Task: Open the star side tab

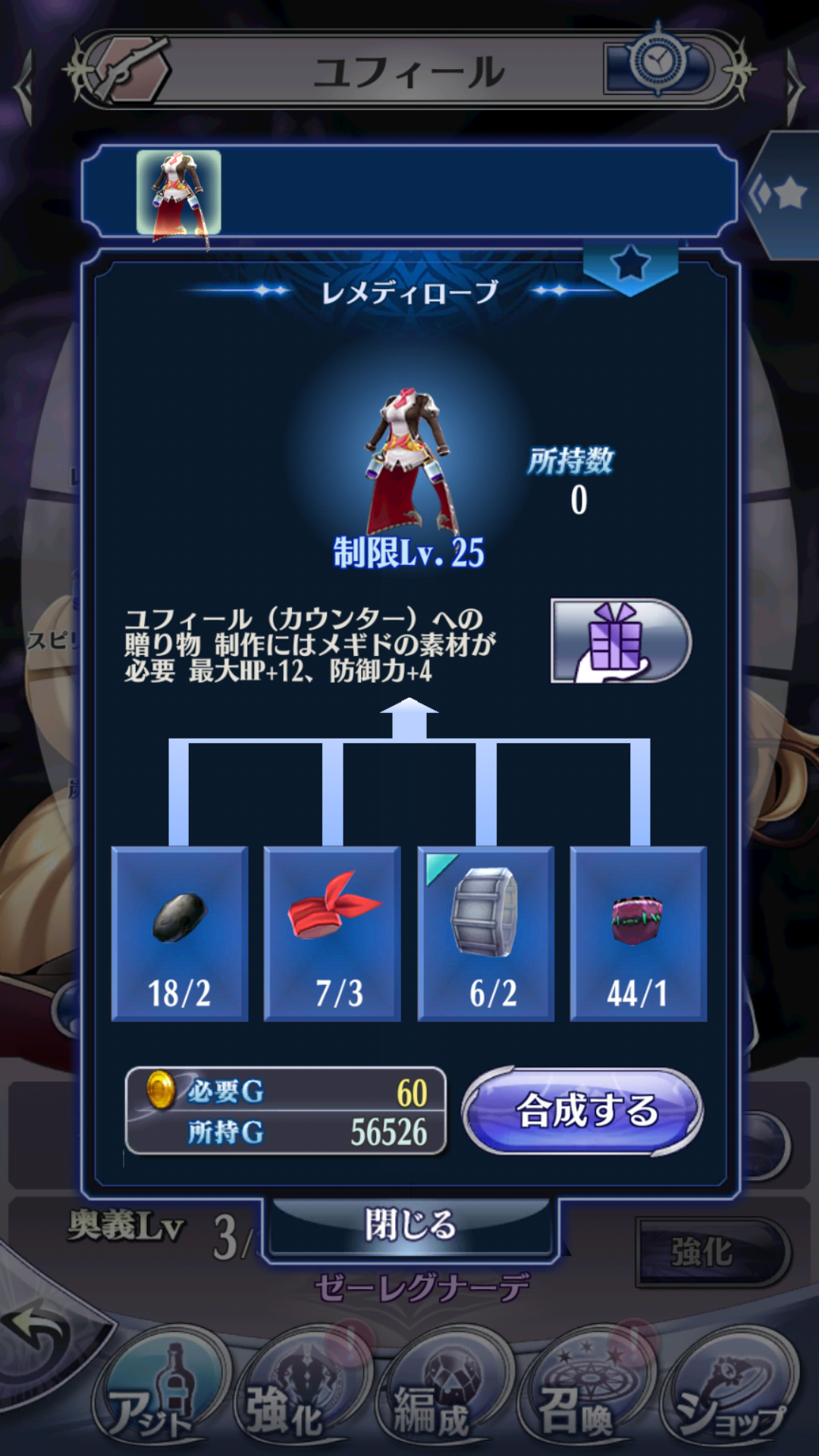Action: (785, 194)
